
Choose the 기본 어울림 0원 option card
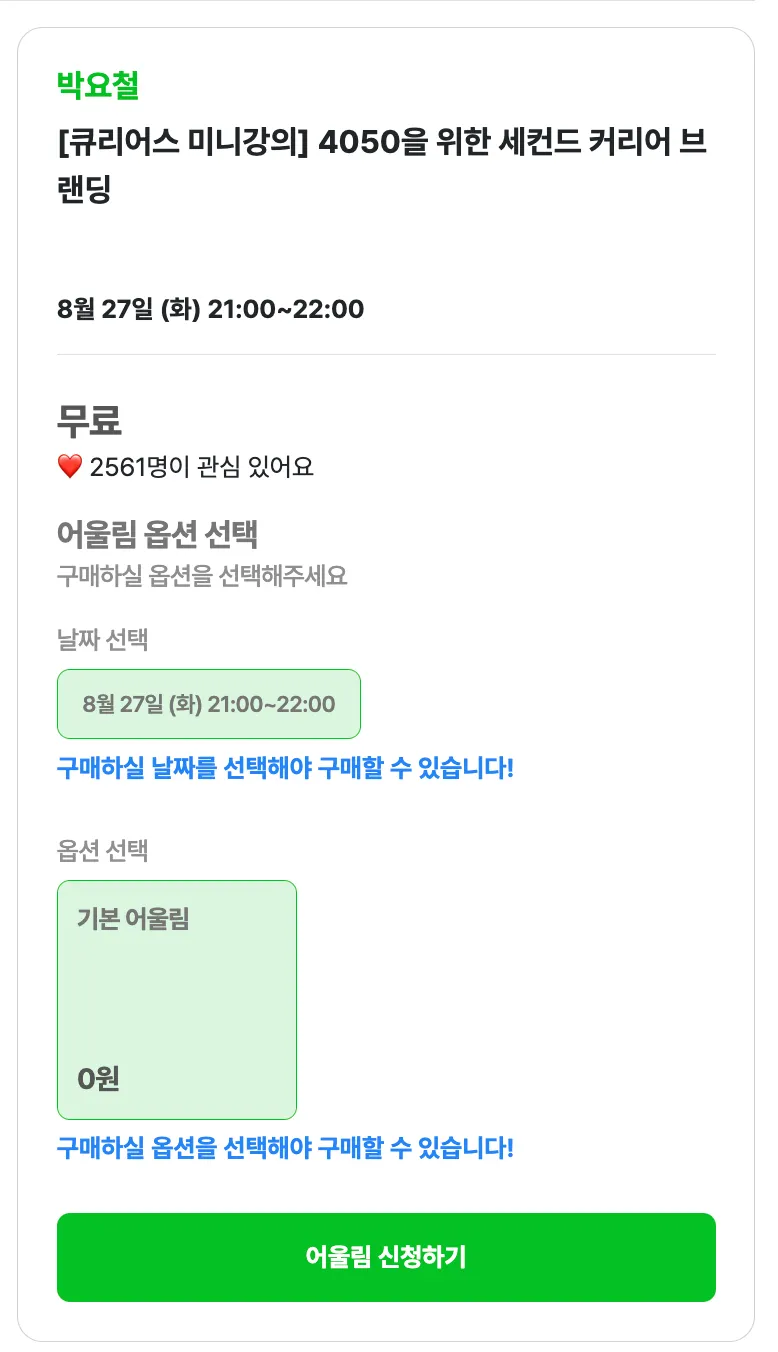[177, 999]
